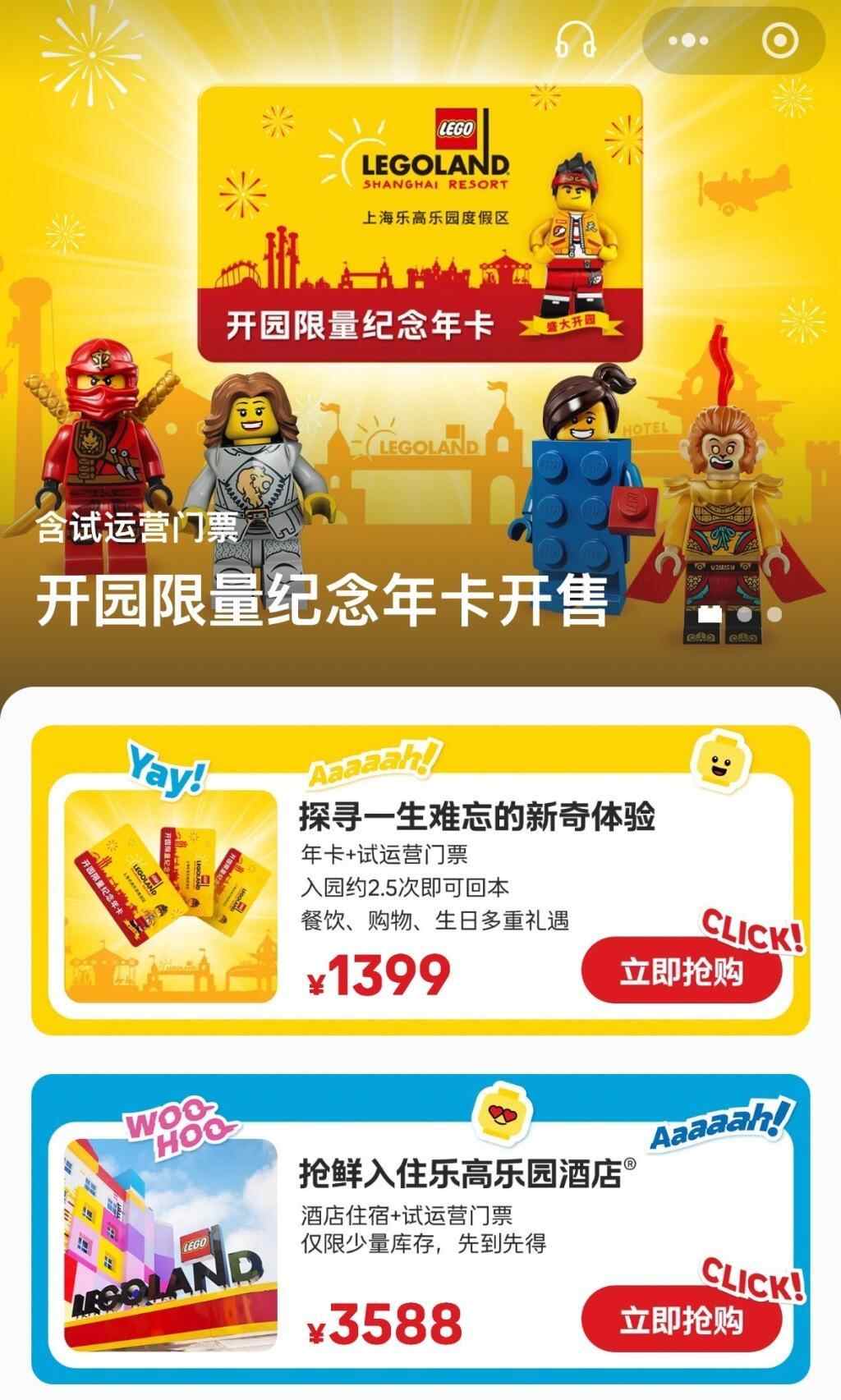The image size is (841, 1400).
Task: Open the 开园限量纪念年卡 banner
Action: 420,223
